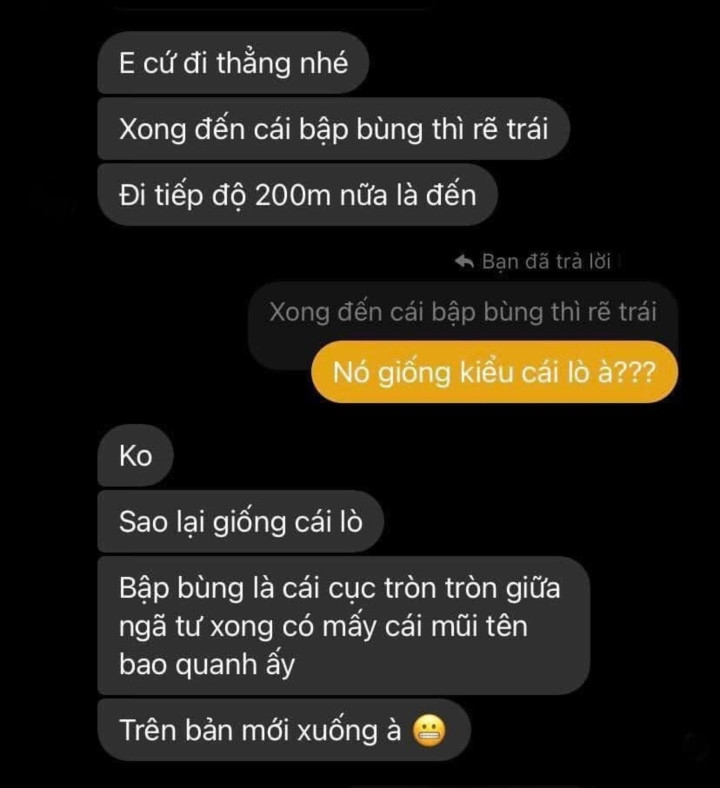The height and width of the screenshot is (788, 720).
Task: Tap the word 'bao quanh ấy' line
Action: (203, 661)
